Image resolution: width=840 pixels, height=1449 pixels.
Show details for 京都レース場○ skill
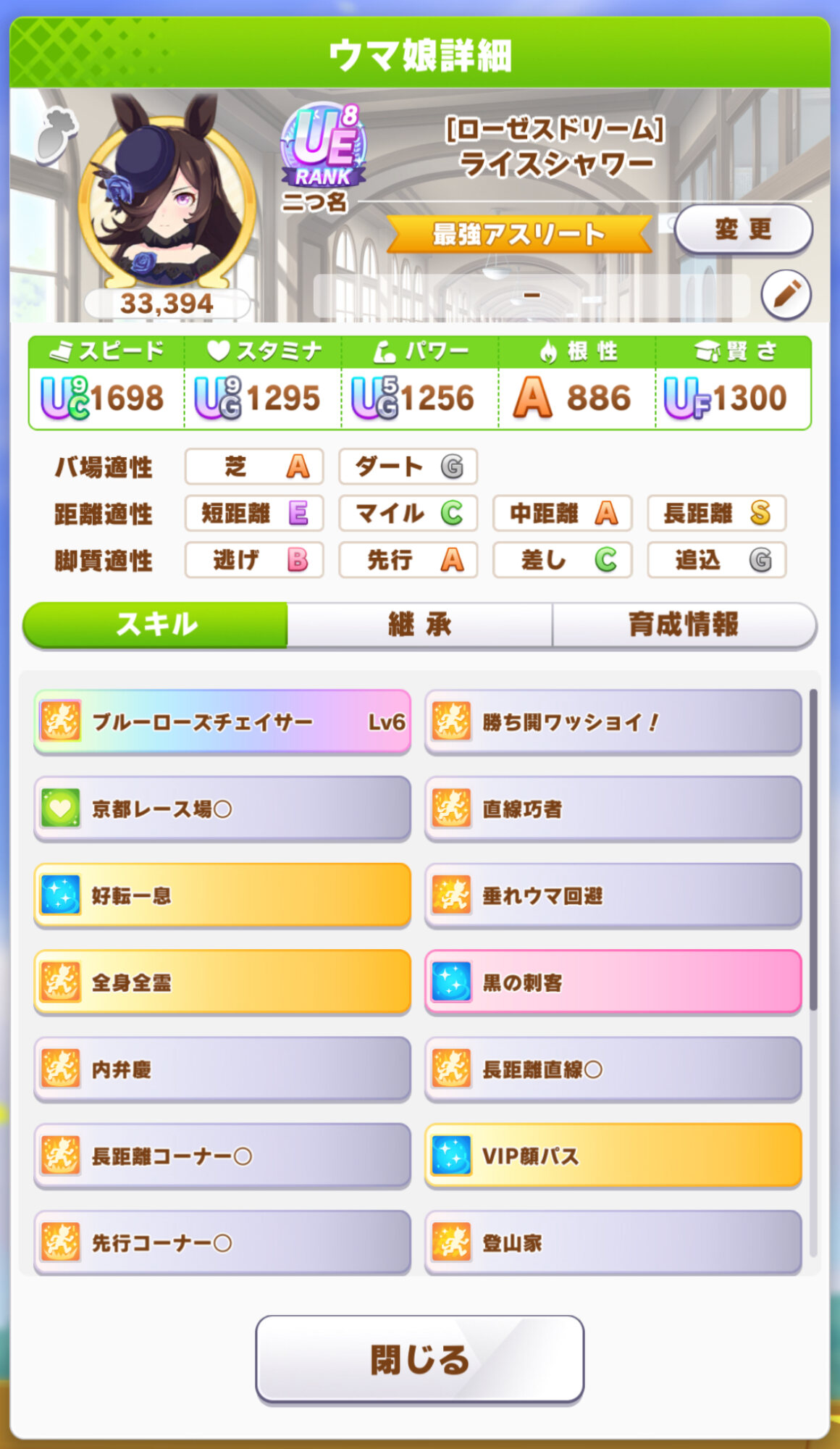click(x=222, y=809)
